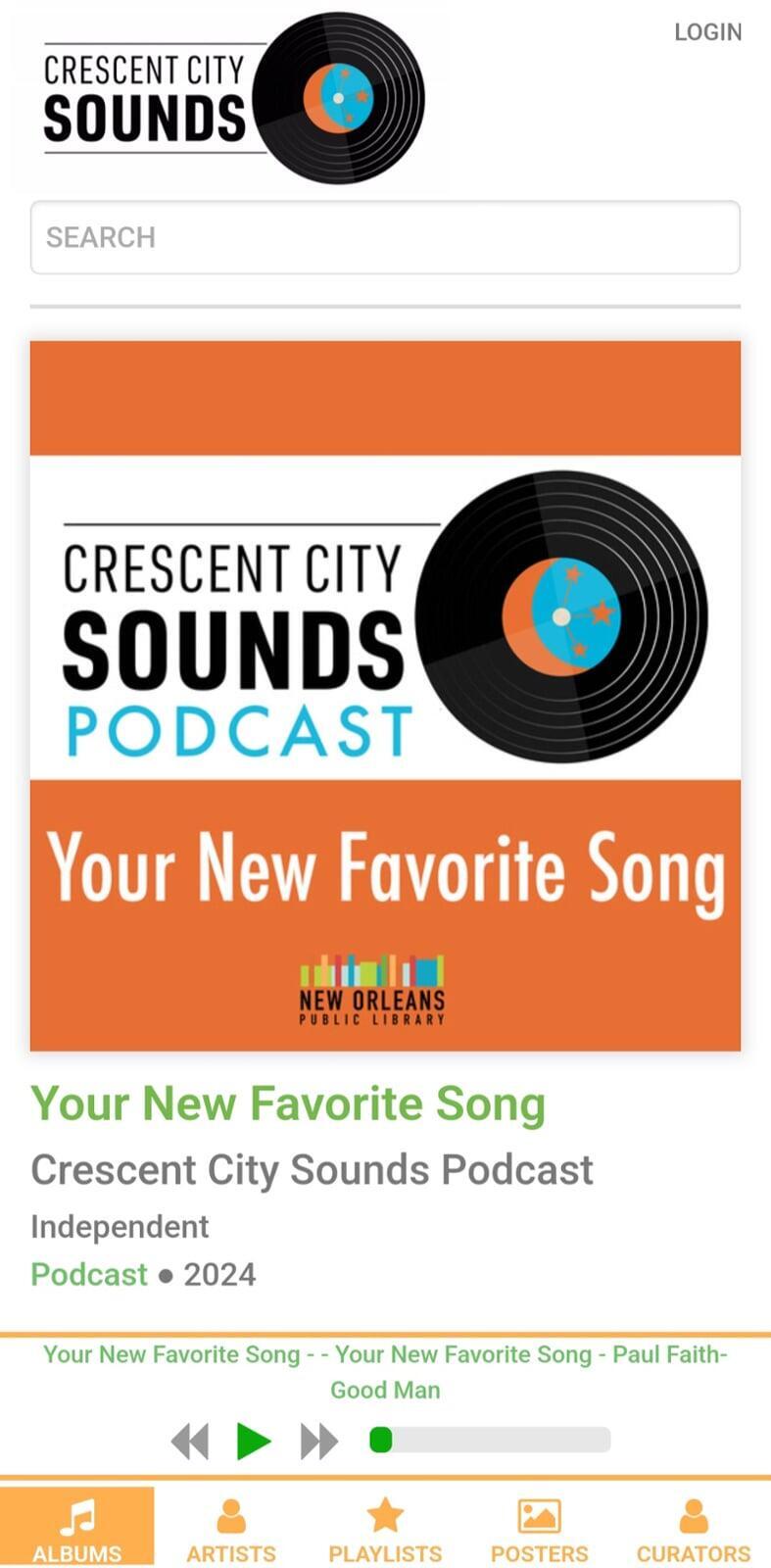Skip forward to the next track
This screenshot has height=1568, width=771.
coord(319,1441)
